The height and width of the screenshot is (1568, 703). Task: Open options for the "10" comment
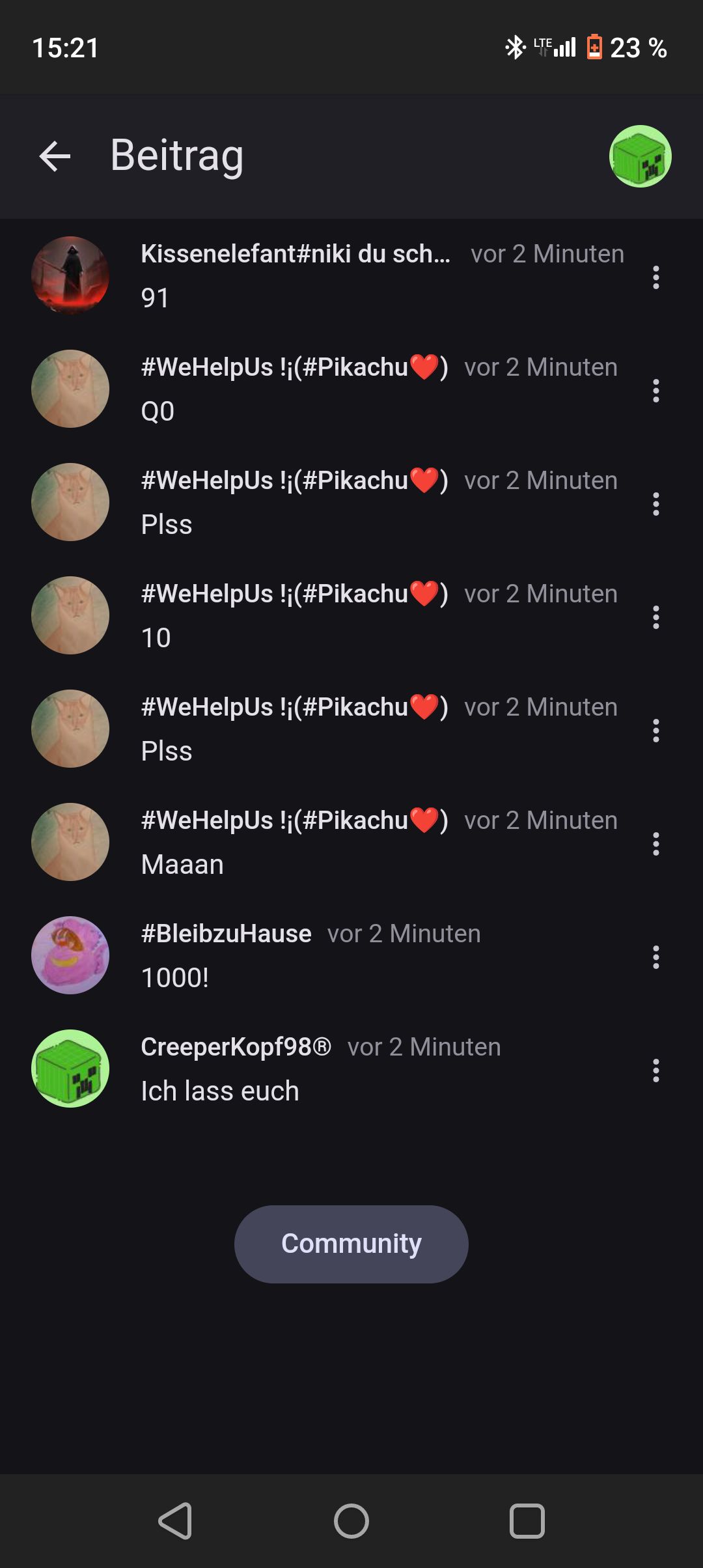[x=655, y=617]
